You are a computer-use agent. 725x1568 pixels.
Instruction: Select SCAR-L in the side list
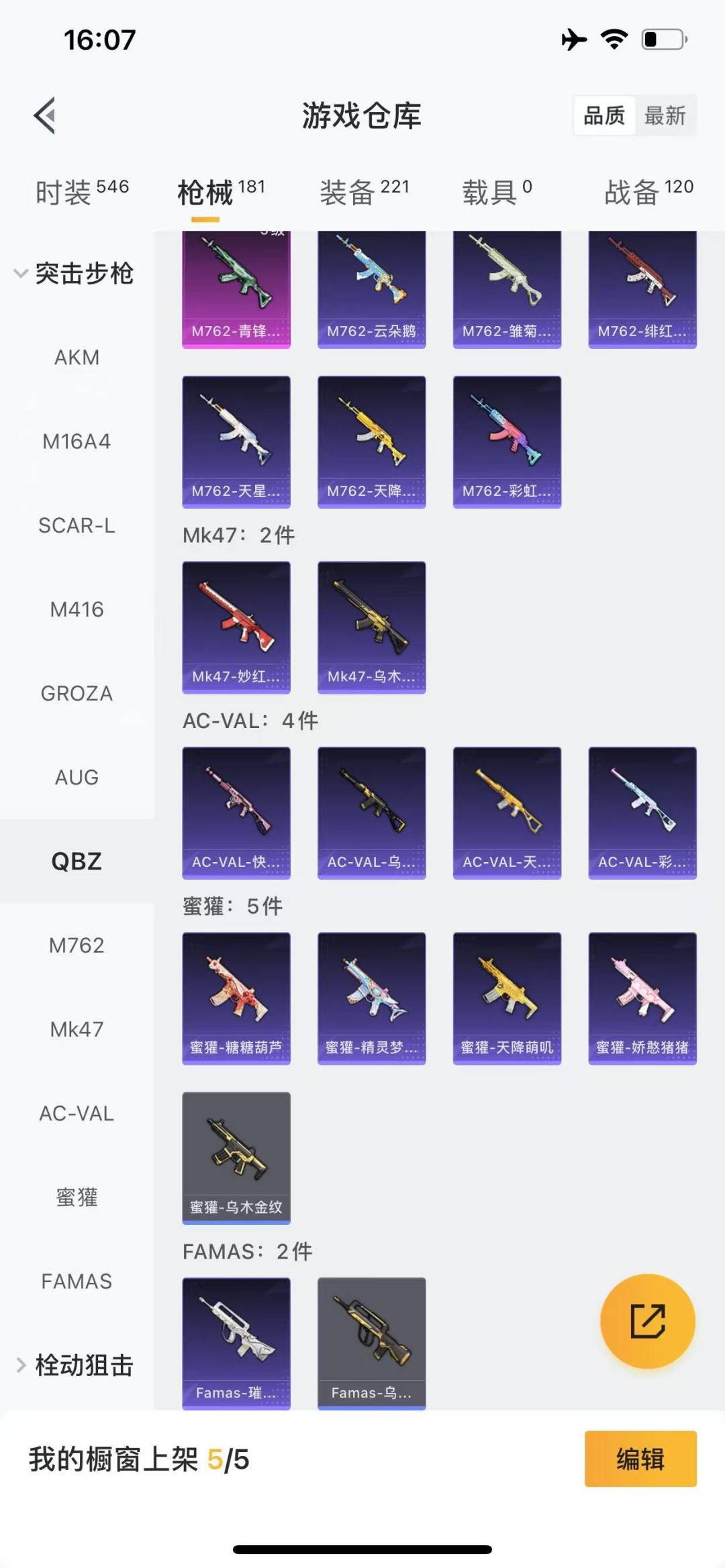[77, 525]
